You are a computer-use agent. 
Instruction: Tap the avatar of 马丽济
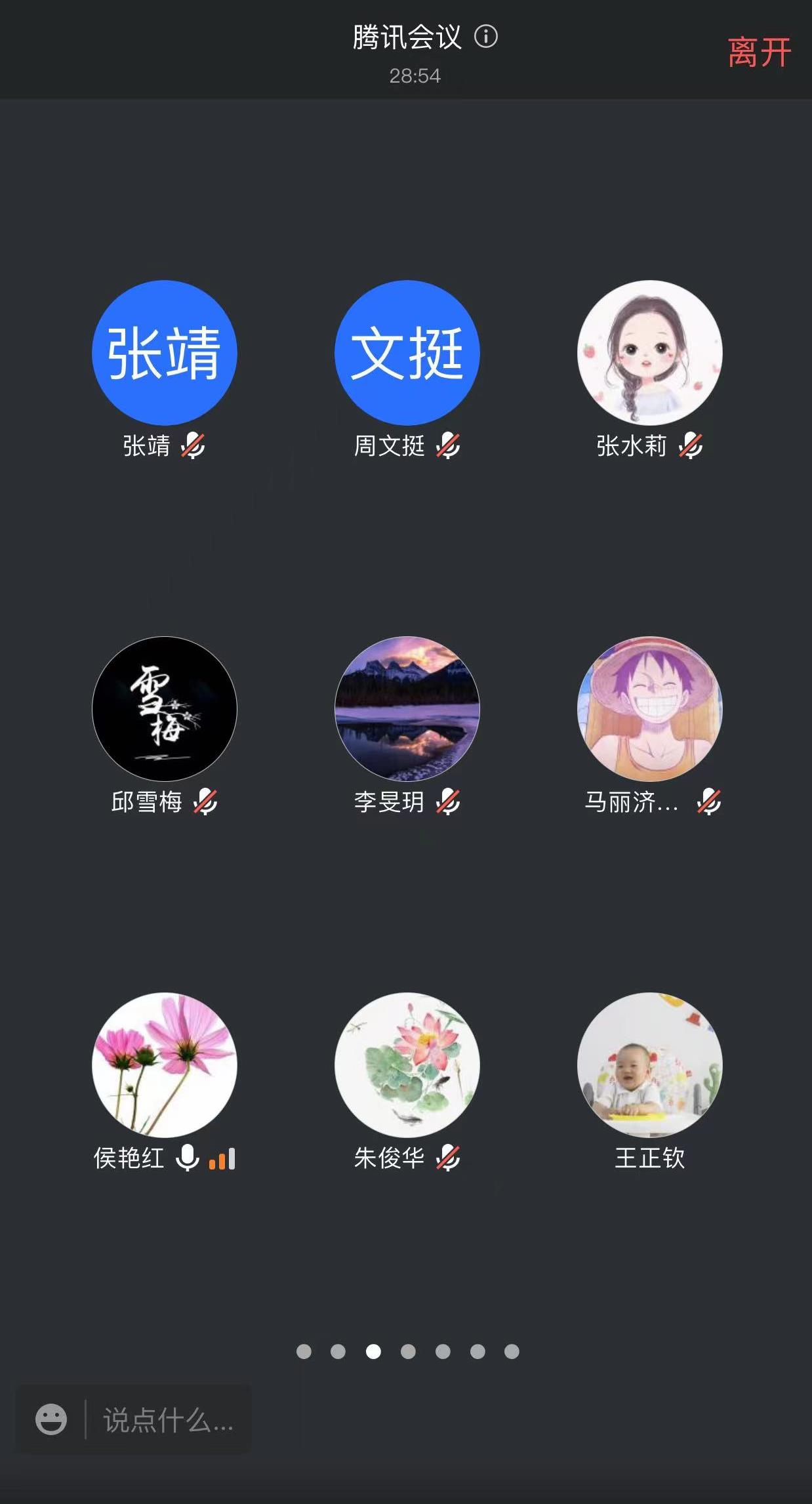[x=649, y=708]
